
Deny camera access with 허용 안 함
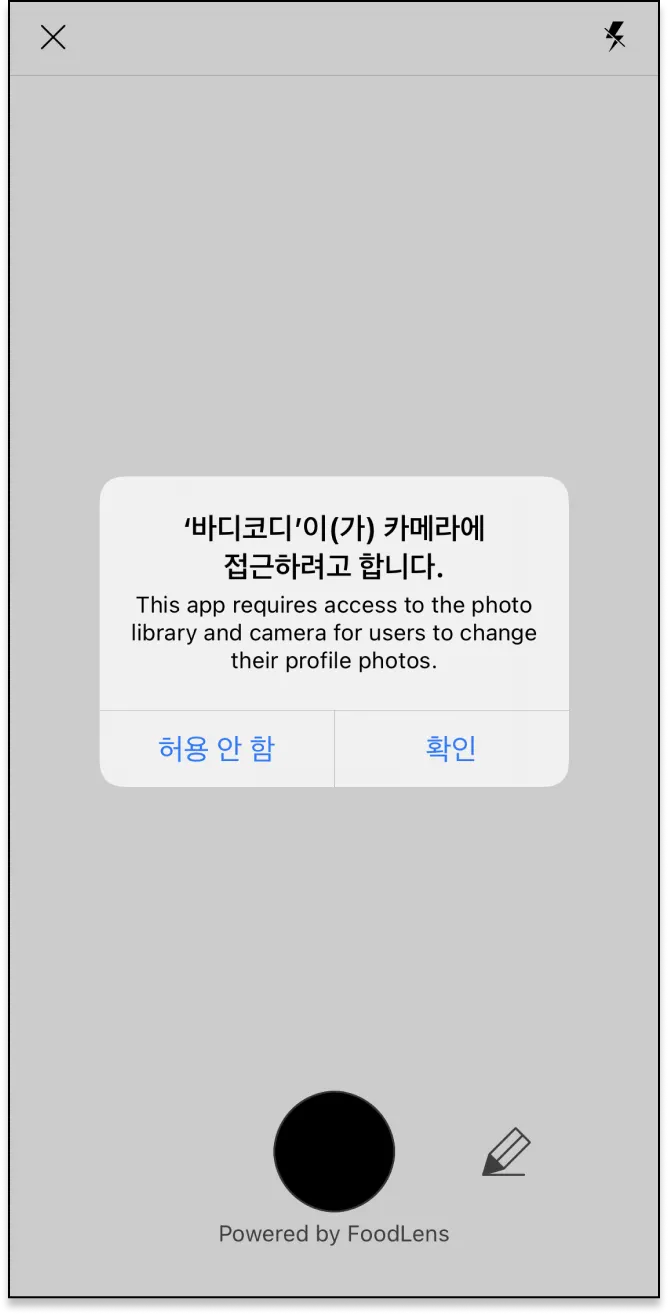[x=216, y=748]
